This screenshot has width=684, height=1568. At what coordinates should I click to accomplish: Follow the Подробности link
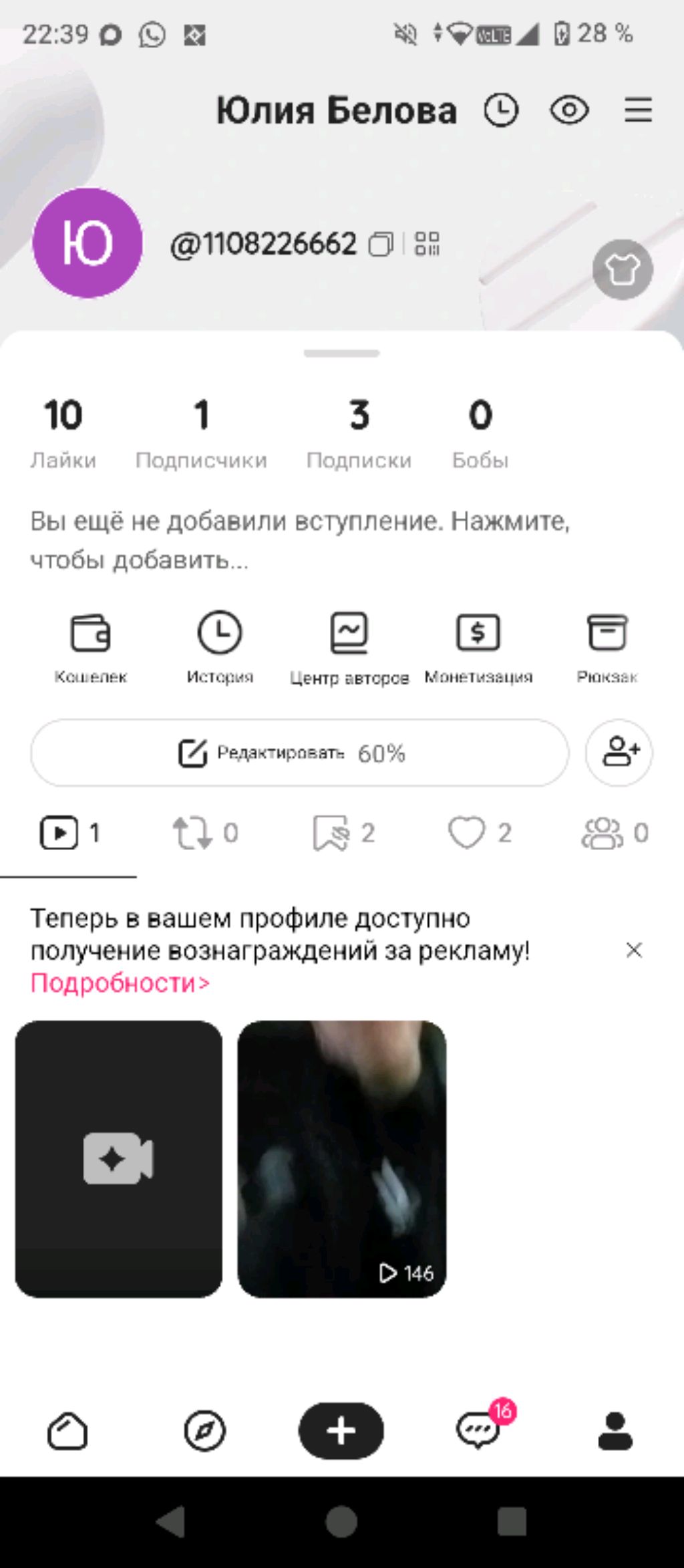(120, 983)
